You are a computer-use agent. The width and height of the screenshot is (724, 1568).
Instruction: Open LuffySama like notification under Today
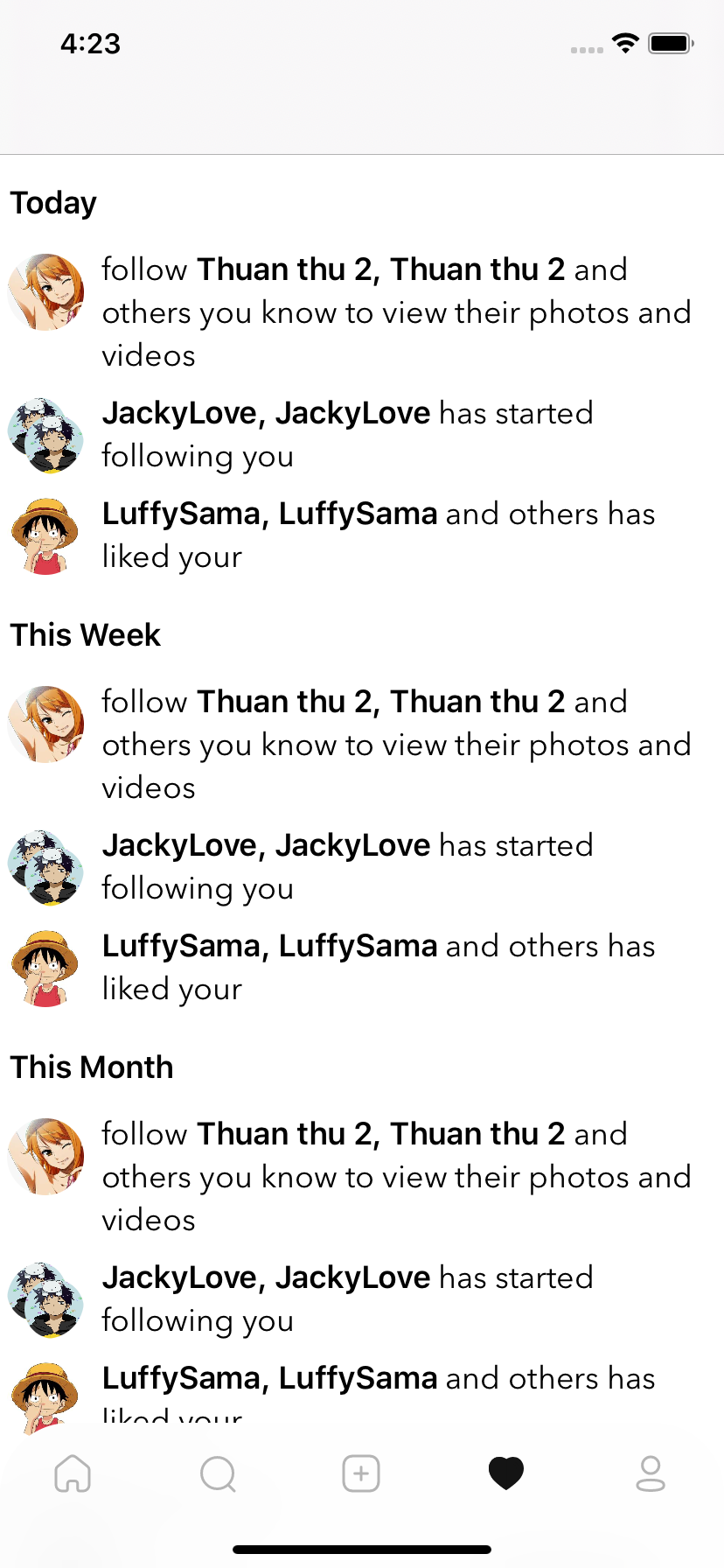point(362,535)
